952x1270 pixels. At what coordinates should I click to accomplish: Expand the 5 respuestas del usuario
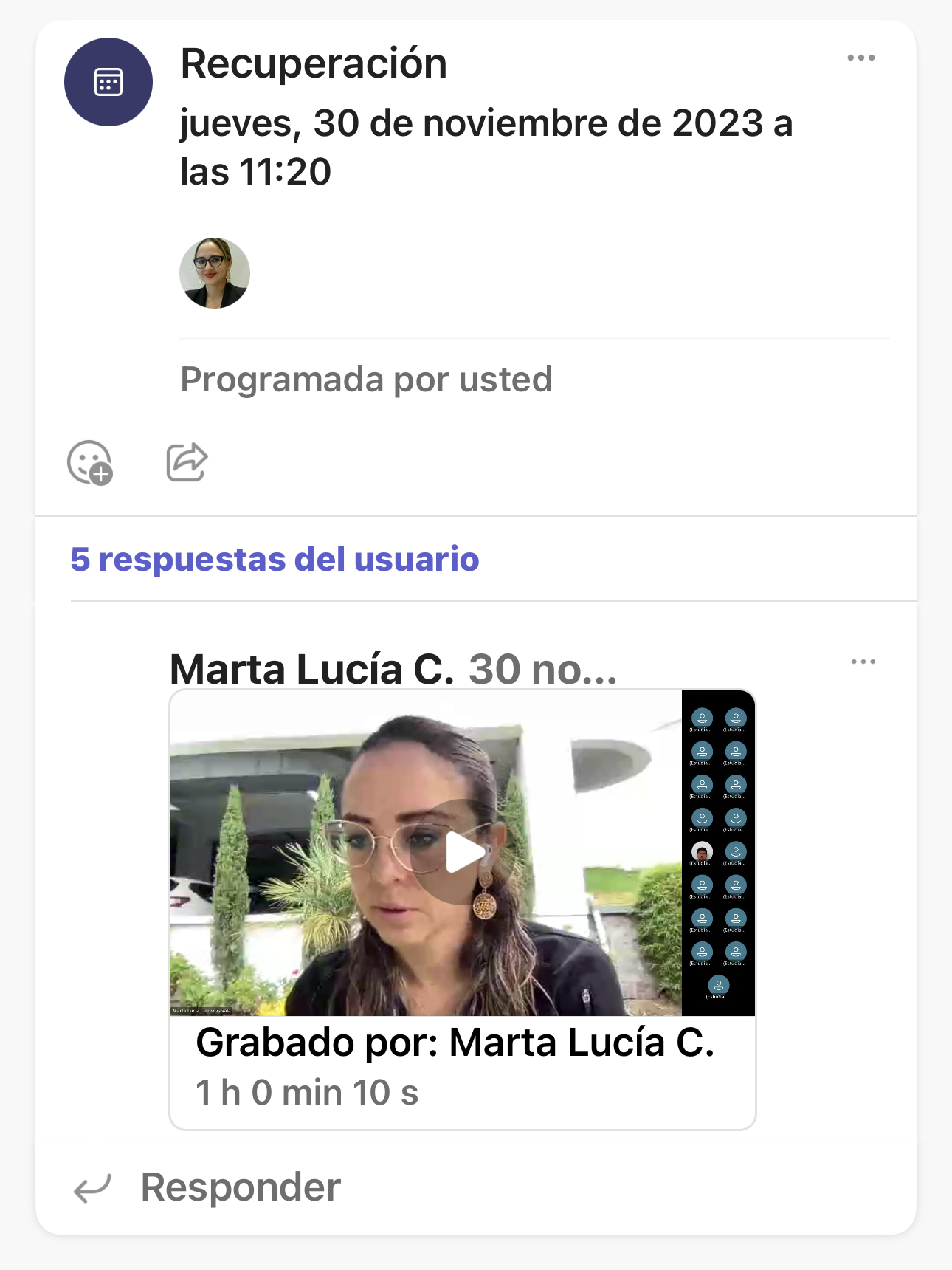(275, 559)
